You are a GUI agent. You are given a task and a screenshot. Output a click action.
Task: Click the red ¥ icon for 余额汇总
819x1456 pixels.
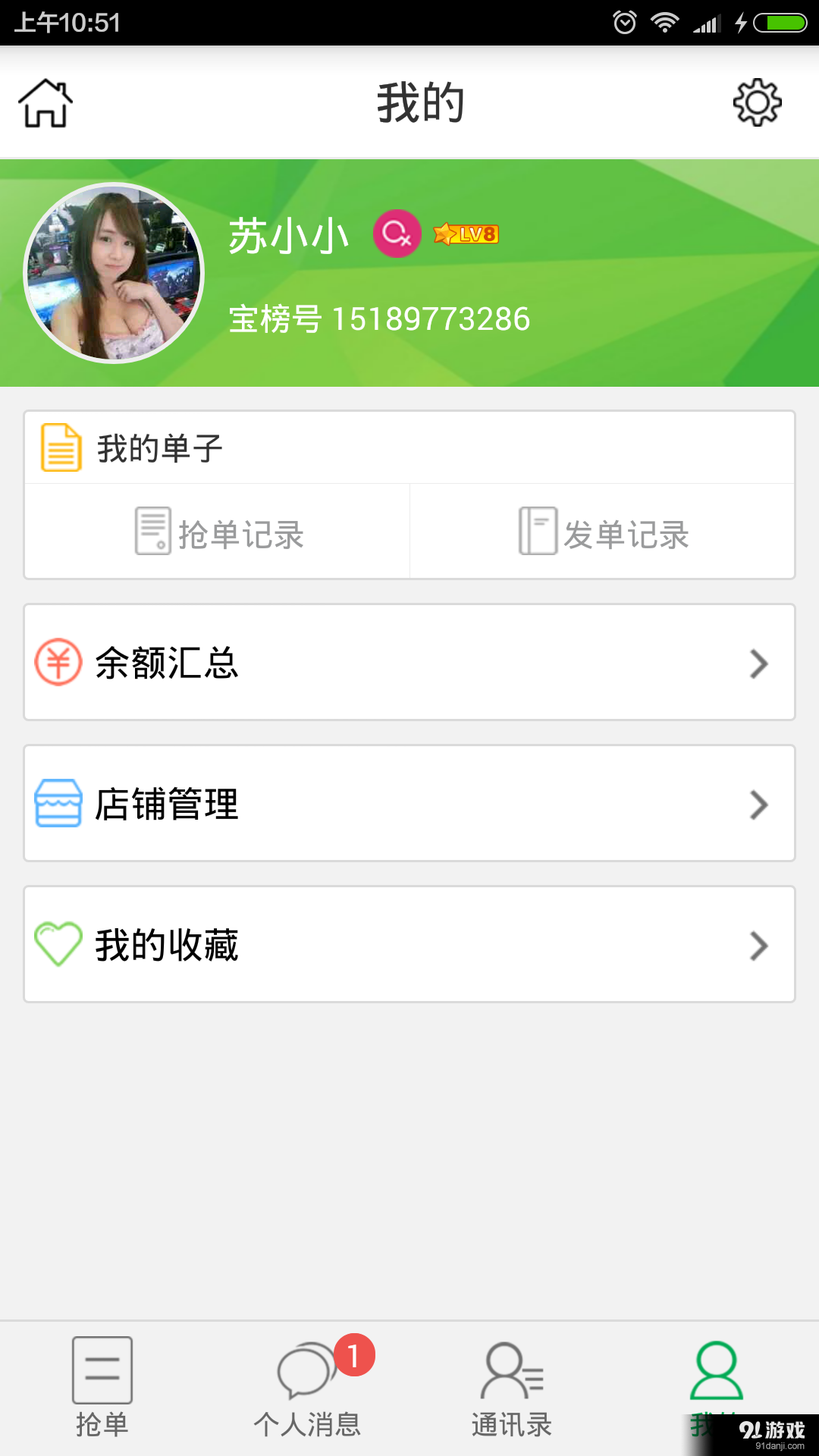[x=58, y=663]
